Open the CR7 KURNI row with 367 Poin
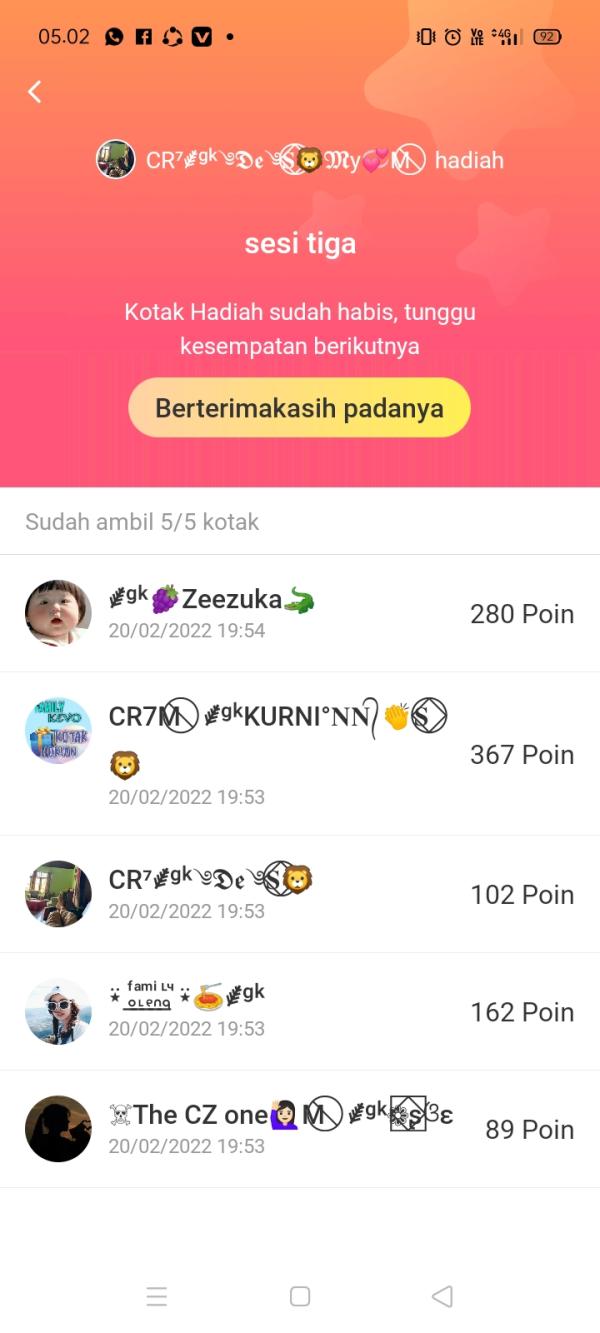Image resolution: width=600 pixels, height=1333 pixels. coord(300,754)
